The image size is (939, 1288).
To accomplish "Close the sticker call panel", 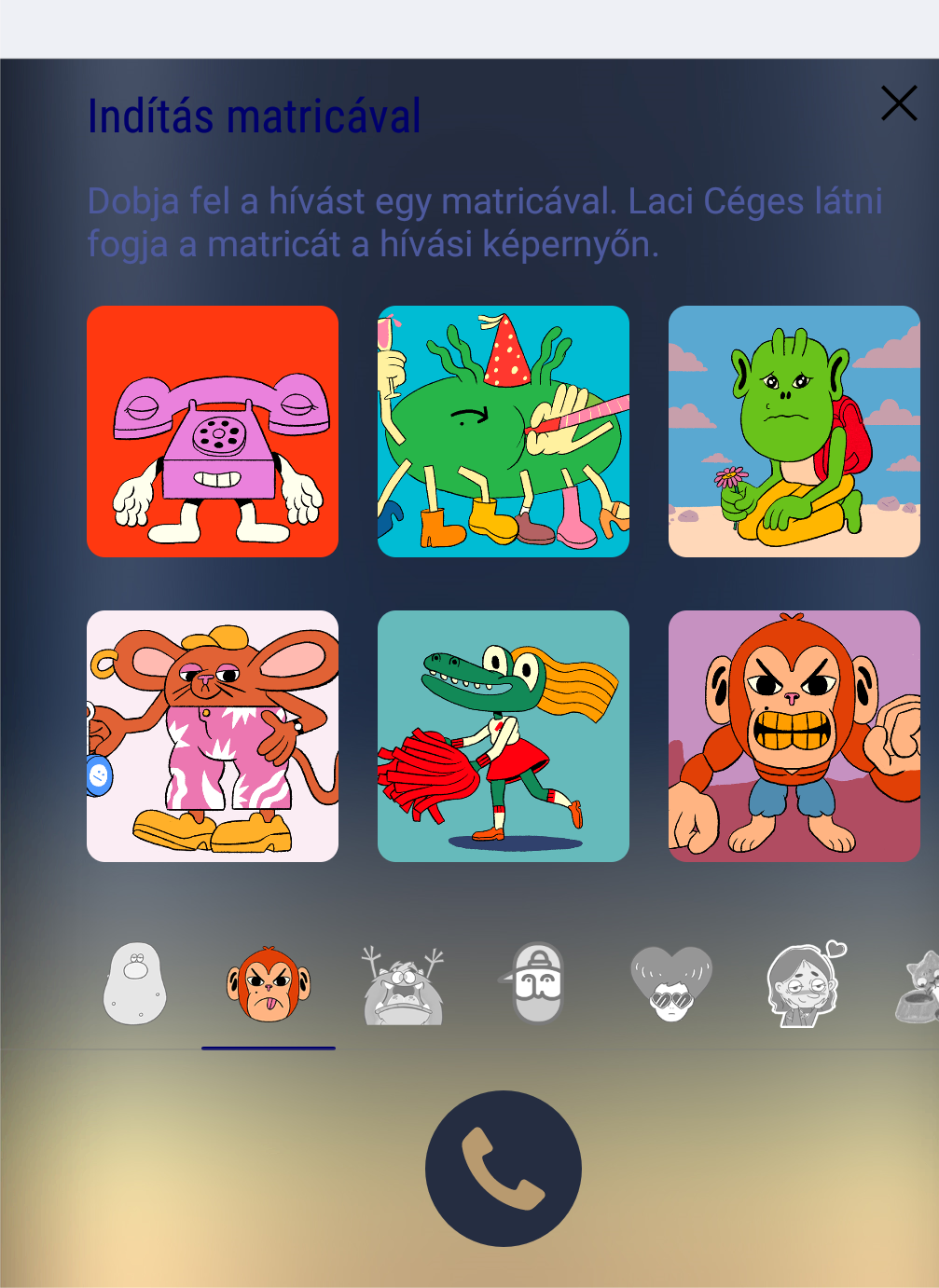I will pyautogui.click(x=899, y=103).
